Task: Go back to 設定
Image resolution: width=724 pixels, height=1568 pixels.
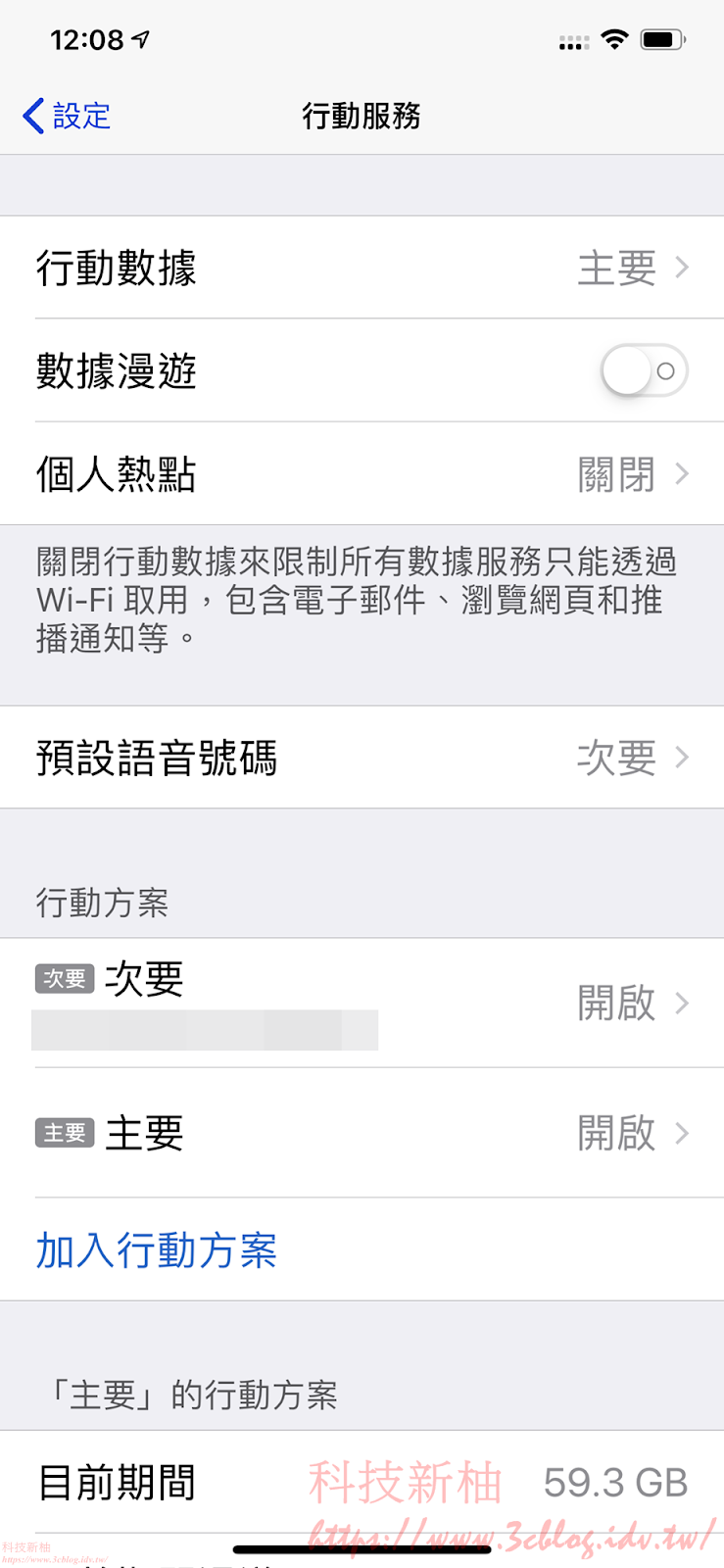Action: tap(67, 116)
